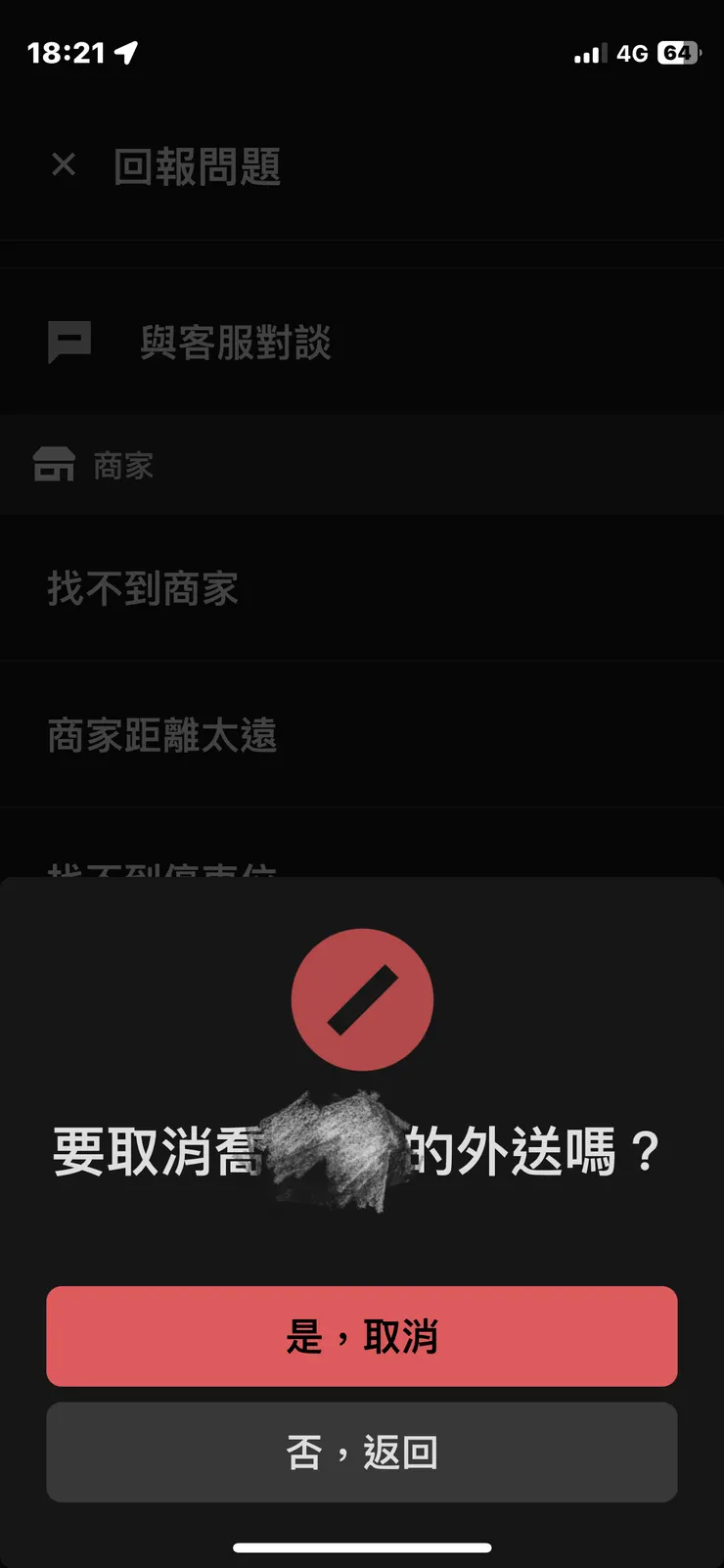Tap the chat bubble icon beside 與客服對談
724x1568 pixels.
click(69, 340)
